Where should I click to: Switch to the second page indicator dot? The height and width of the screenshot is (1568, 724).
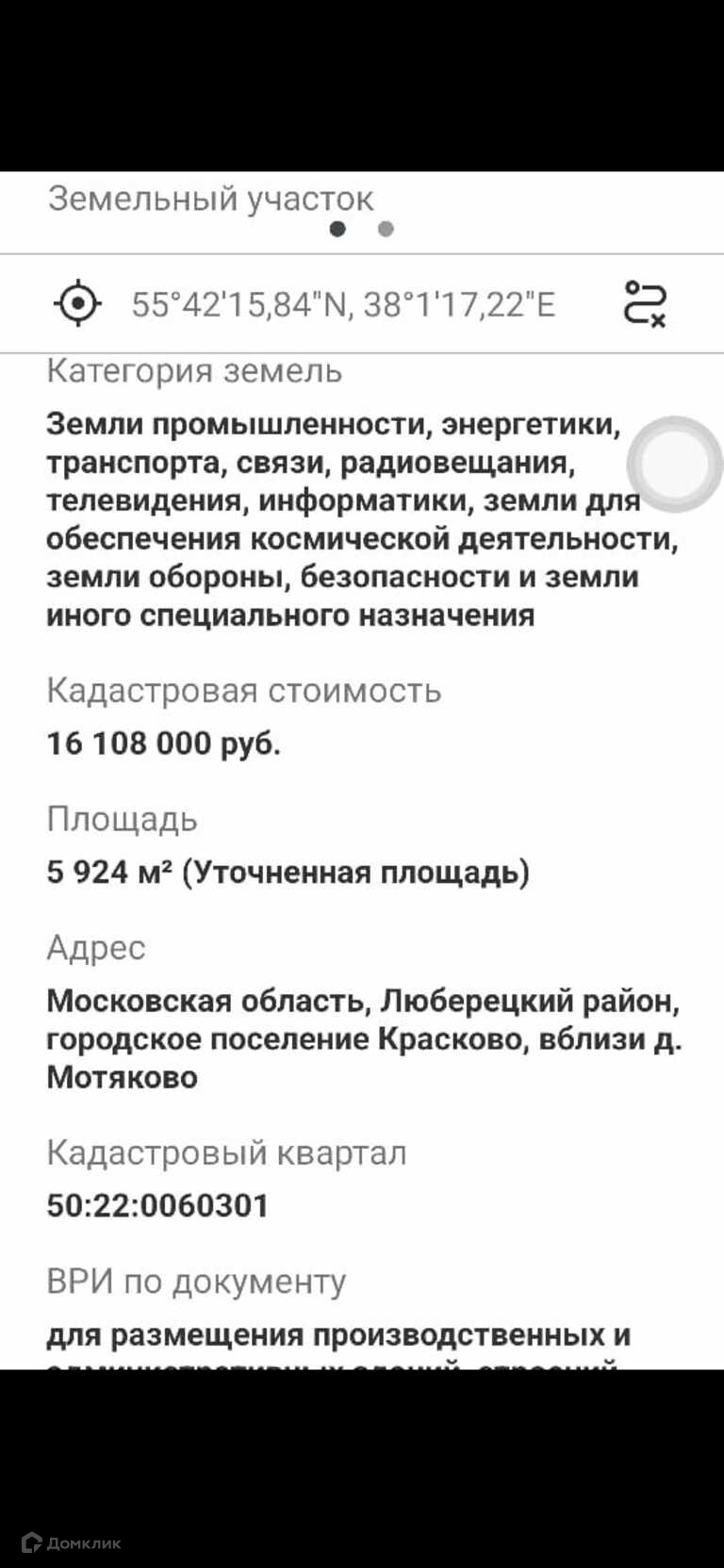tap(386, 229)
